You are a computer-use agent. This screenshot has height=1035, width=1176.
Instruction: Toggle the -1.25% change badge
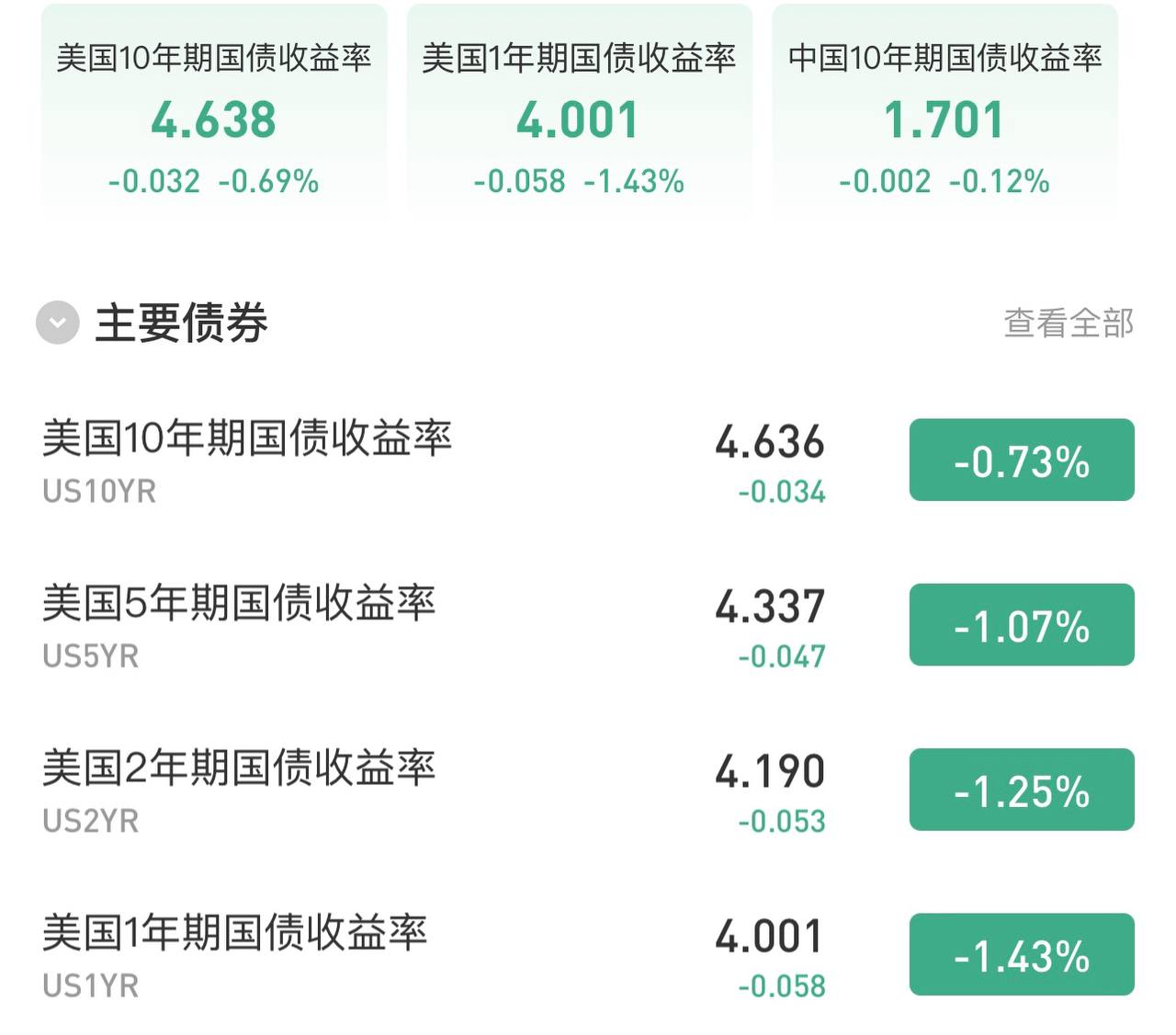click(1022, 790)
